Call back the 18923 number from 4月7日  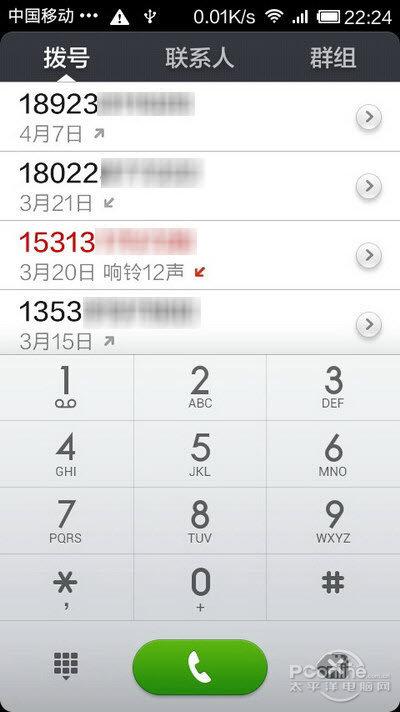pos(173,117)
